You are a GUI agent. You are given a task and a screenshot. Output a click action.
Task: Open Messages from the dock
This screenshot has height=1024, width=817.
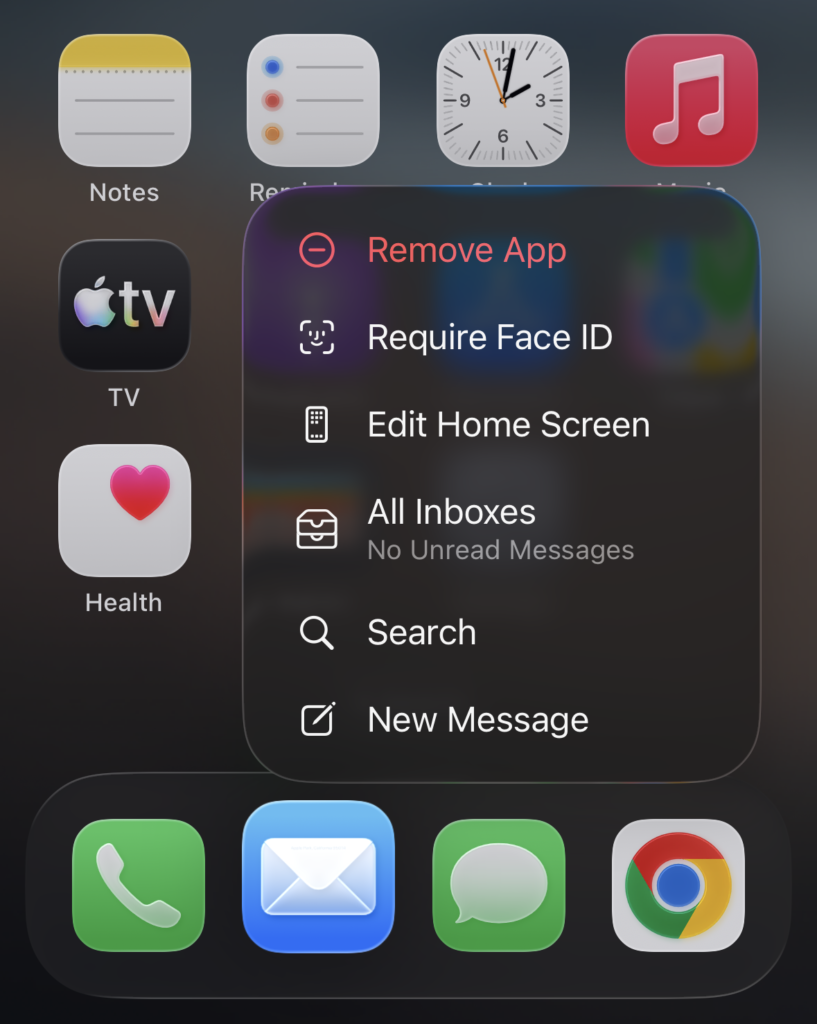(x=498, y=885)
